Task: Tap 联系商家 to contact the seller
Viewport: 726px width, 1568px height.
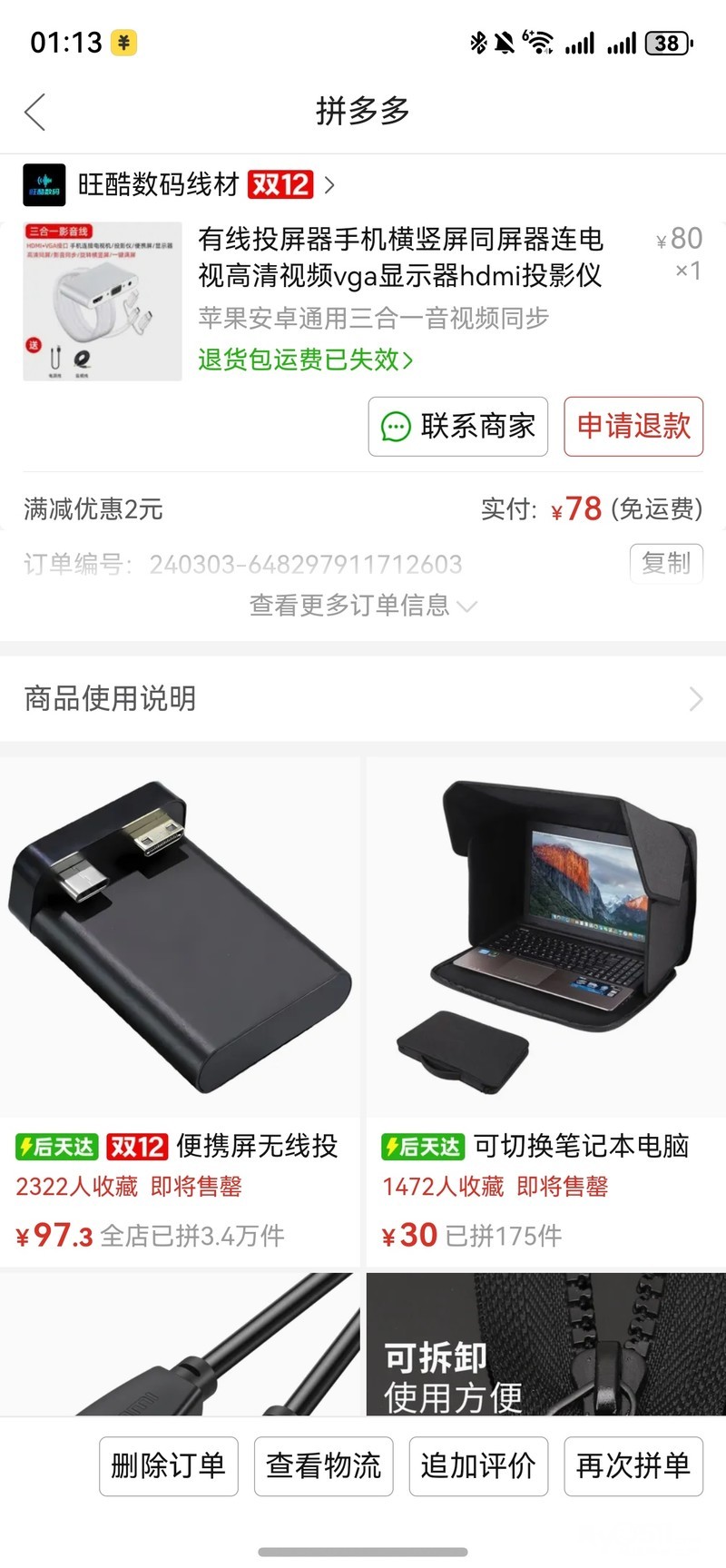Action: 457,426
